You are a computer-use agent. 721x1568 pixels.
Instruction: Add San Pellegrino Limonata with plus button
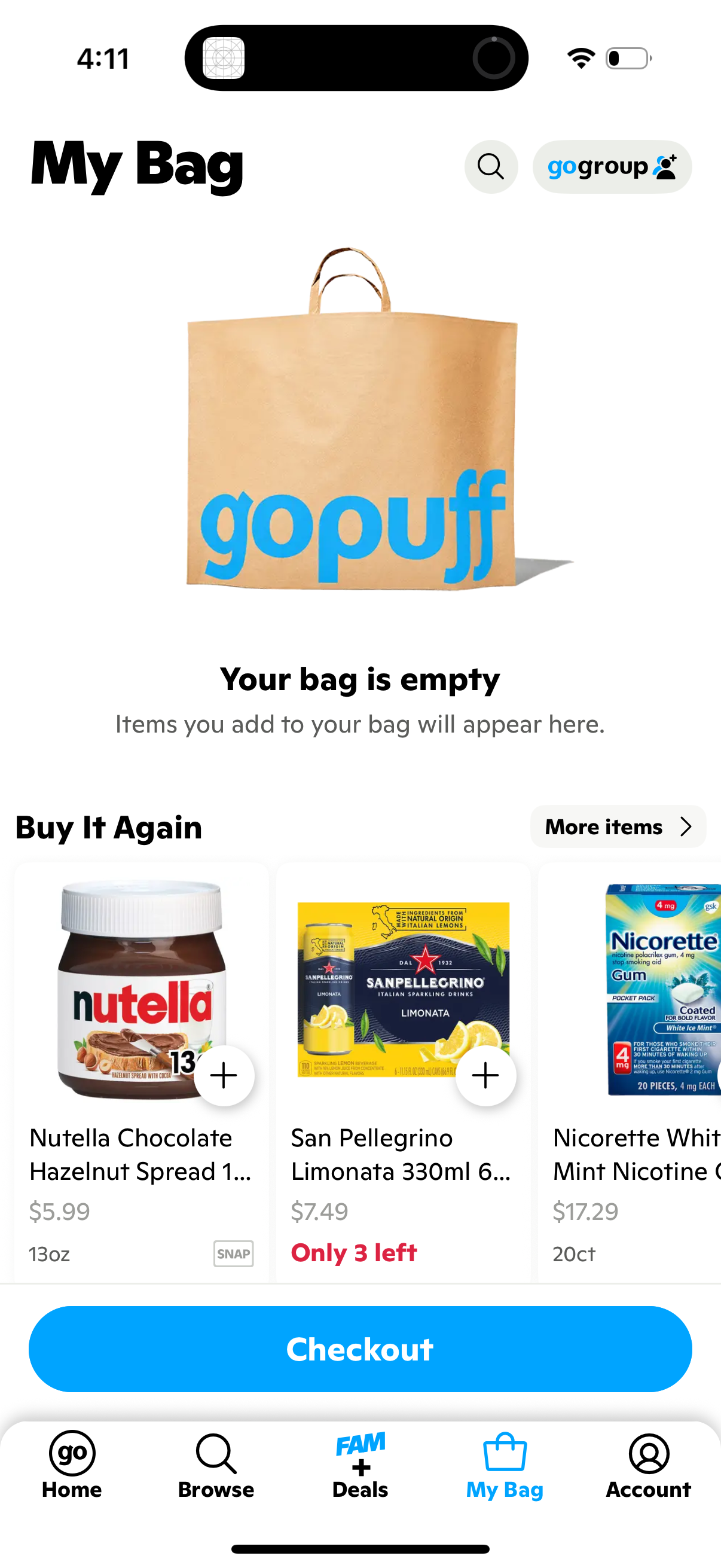tap(485, 1075)
